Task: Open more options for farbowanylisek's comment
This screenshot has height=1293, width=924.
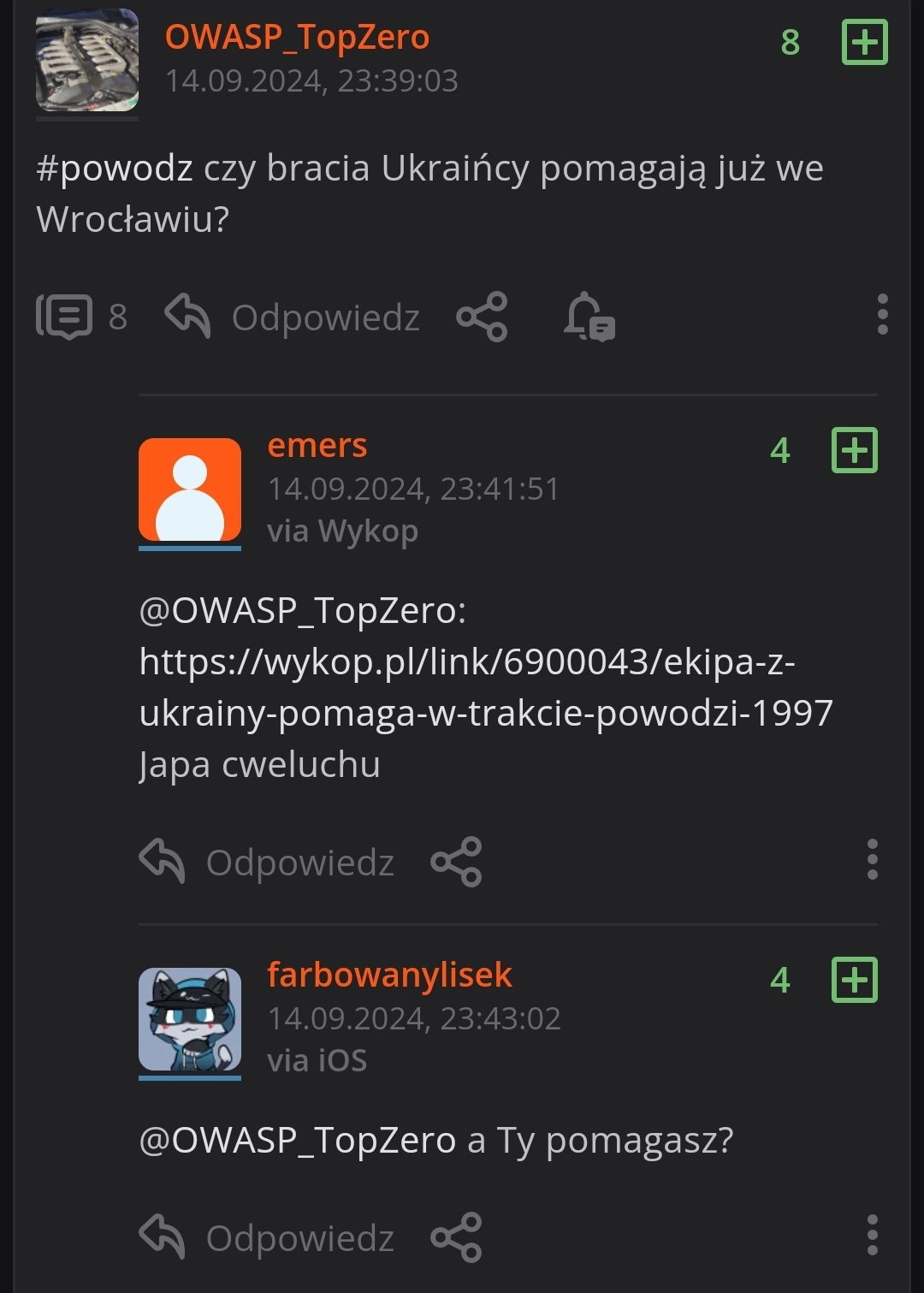Action: (x=872, y=1235)
